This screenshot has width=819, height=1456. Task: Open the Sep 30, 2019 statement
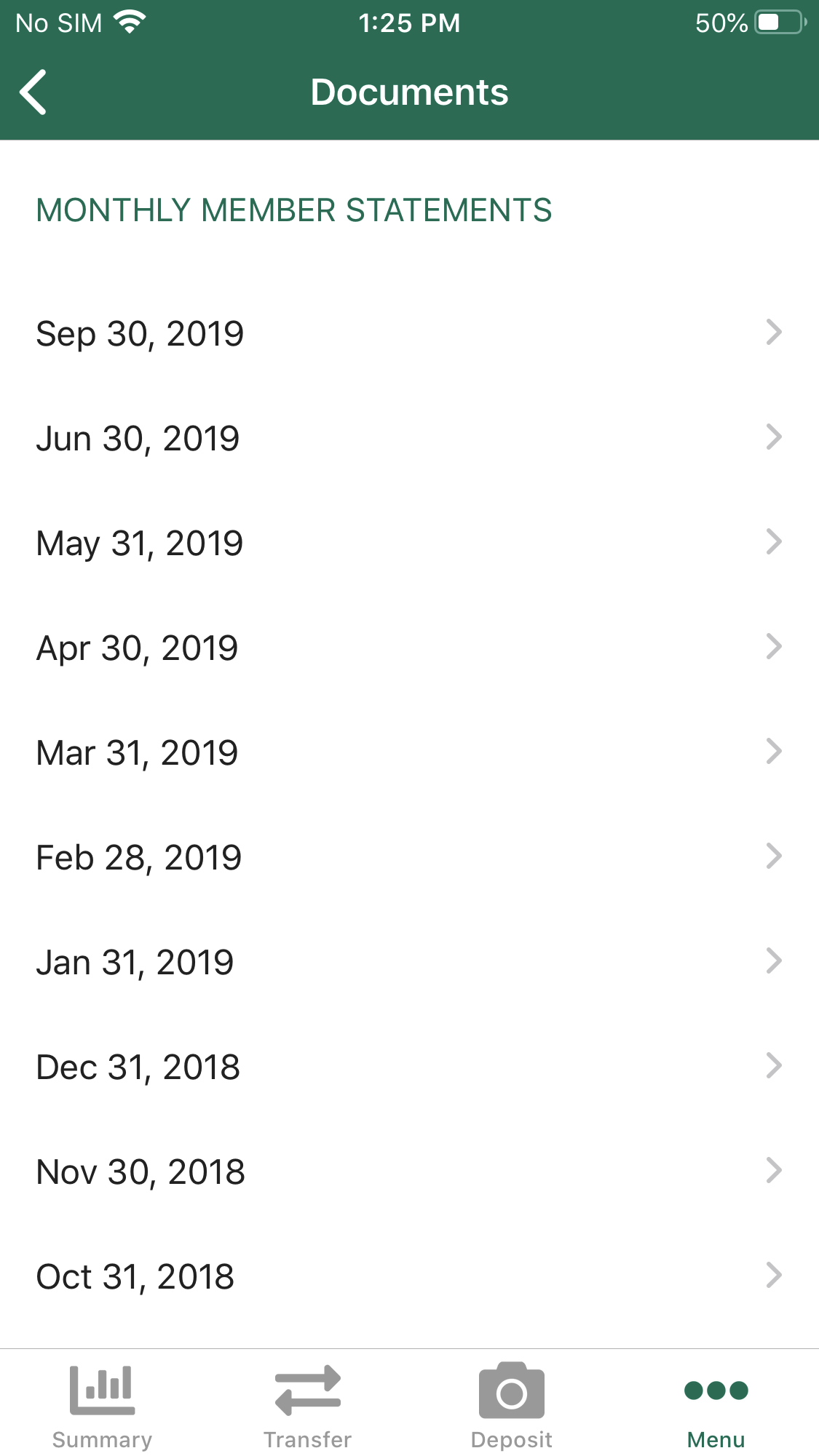pyautogui.click(x=409, y=333)
